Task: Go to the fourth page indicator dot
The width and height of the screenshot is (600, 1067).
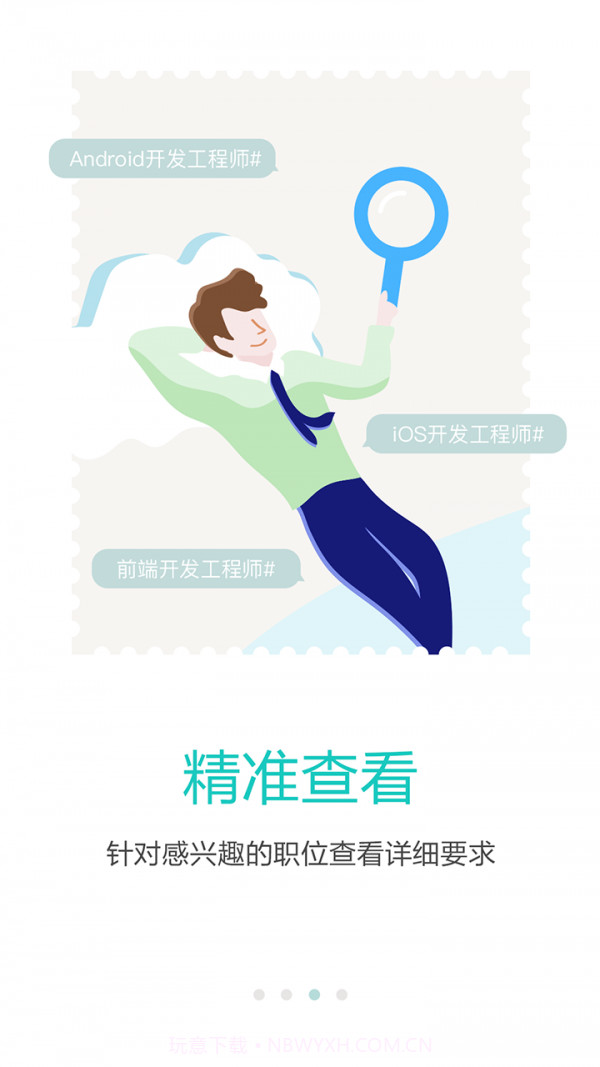Action: (x=342, y=994)
